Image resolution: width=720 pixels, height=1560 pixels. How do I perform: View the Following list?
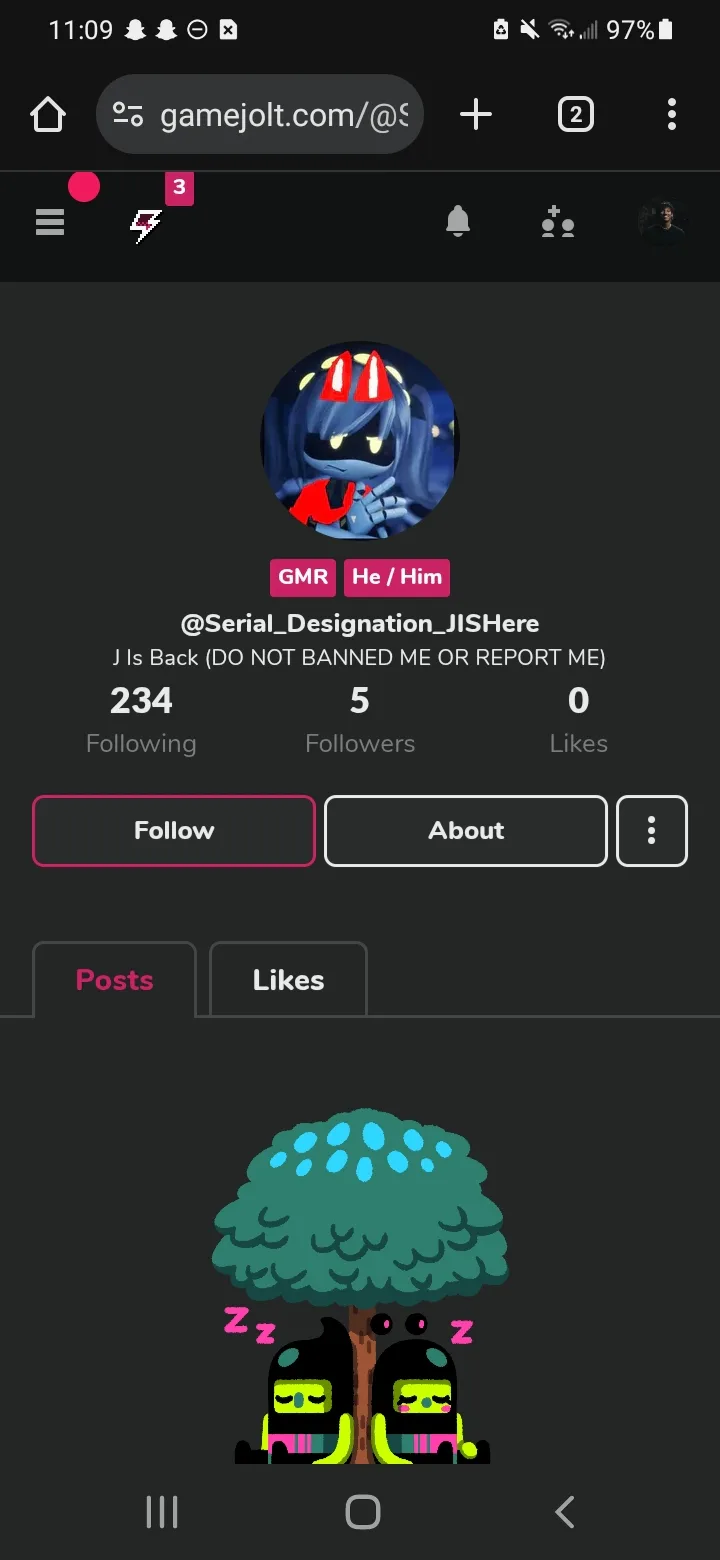141,719
